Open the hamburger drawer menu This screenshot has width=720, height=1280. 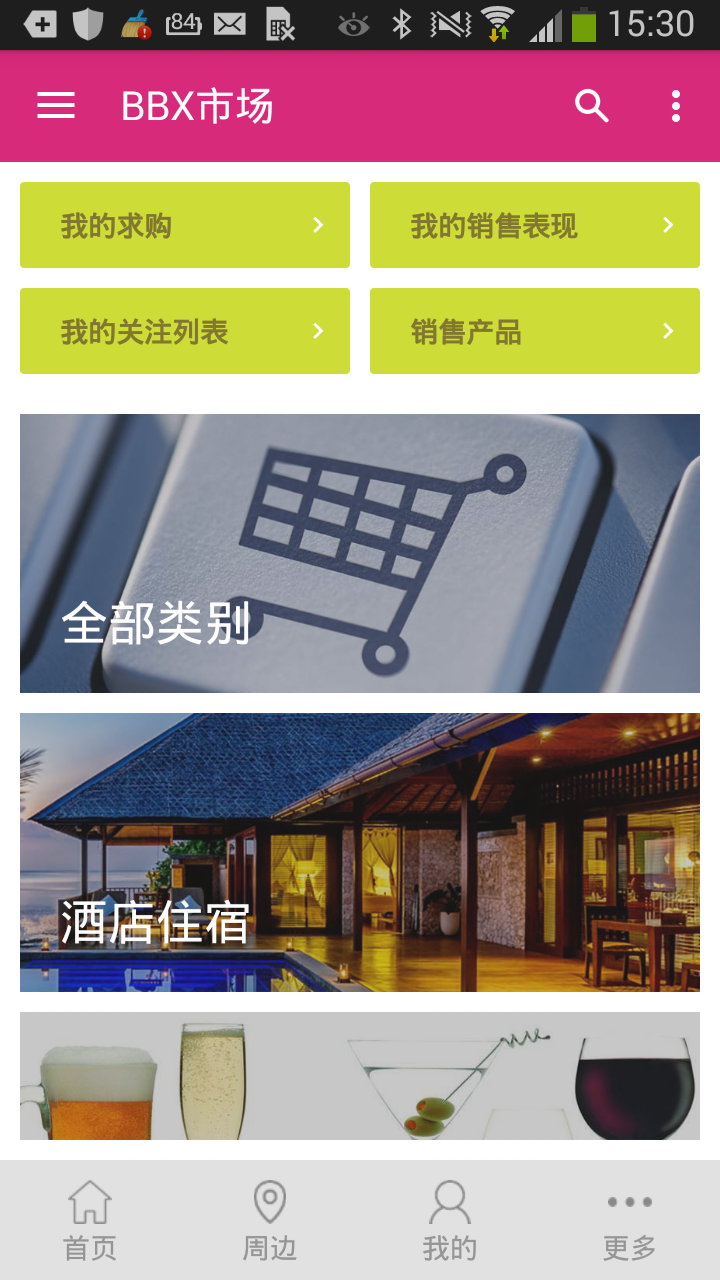[x=56, y=106]
